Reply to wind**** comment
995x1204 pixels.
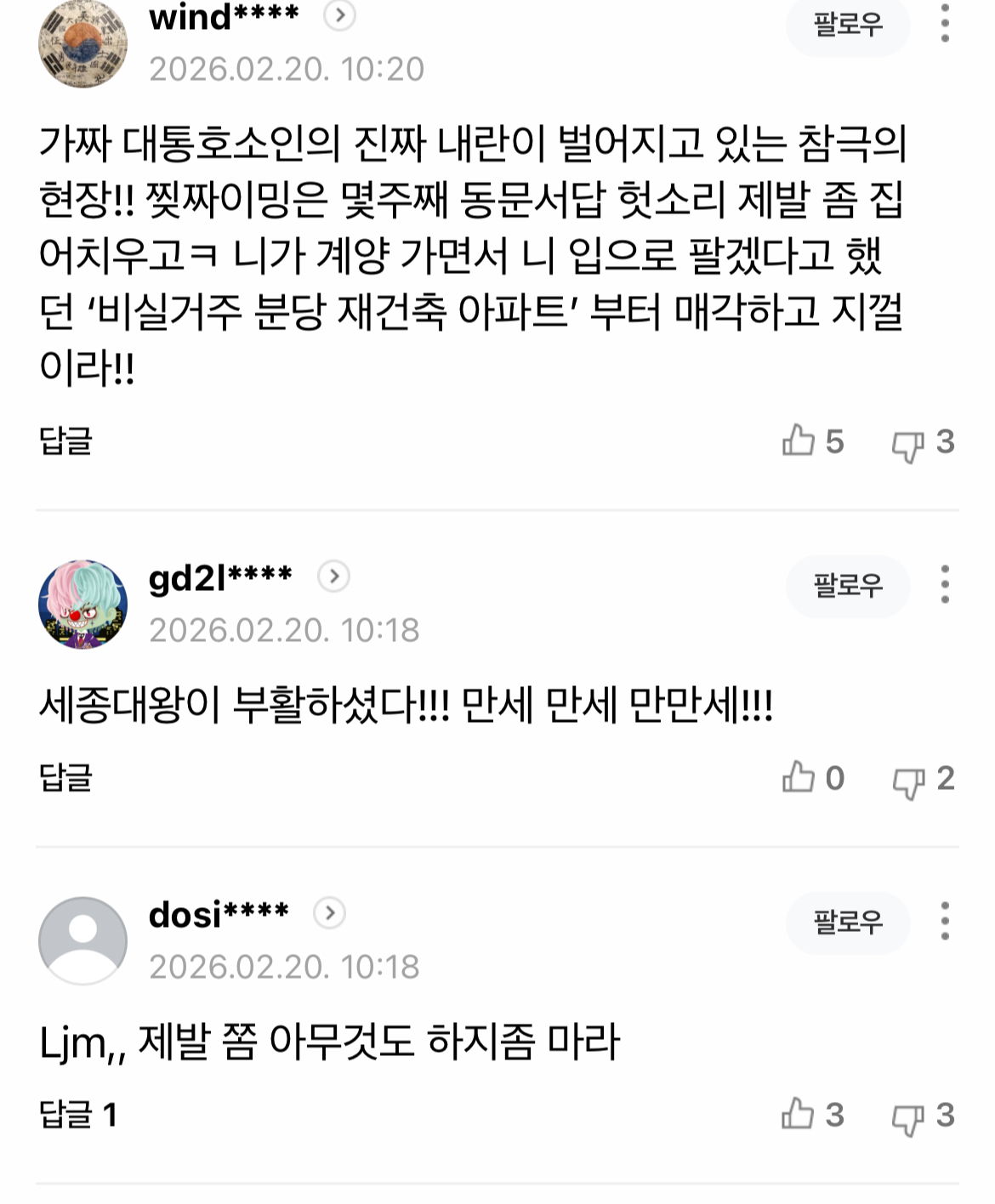pos(65,440)
